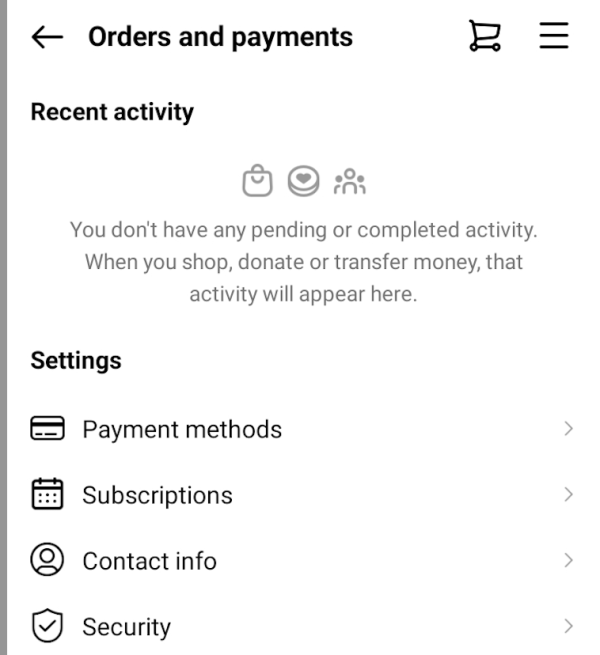Image resolution: width=600 pixels, height=655 pixels.
Task: Open Contact info
Action: click(x=149, y=561)
